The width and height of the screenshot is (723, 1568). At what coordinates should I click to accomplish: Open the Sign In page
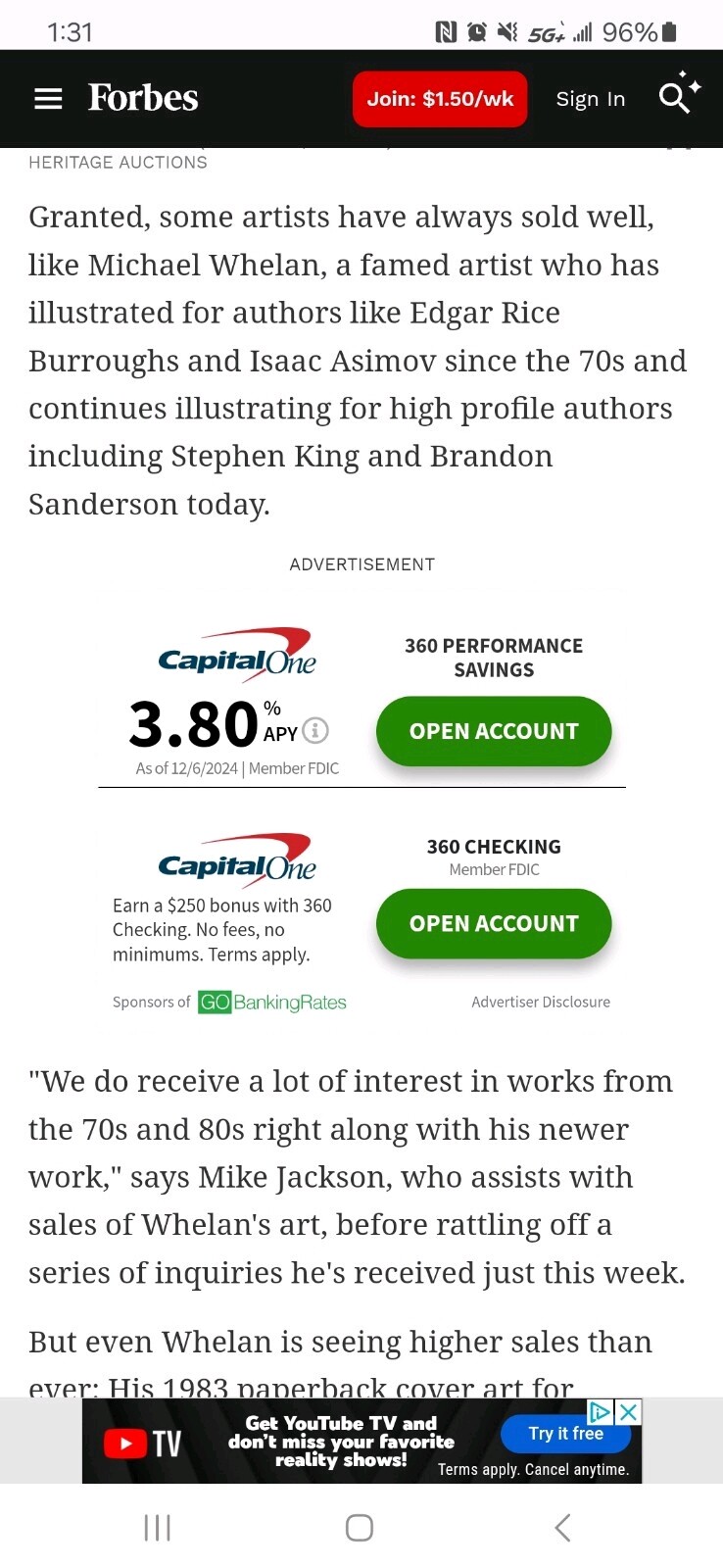point(590,99)
